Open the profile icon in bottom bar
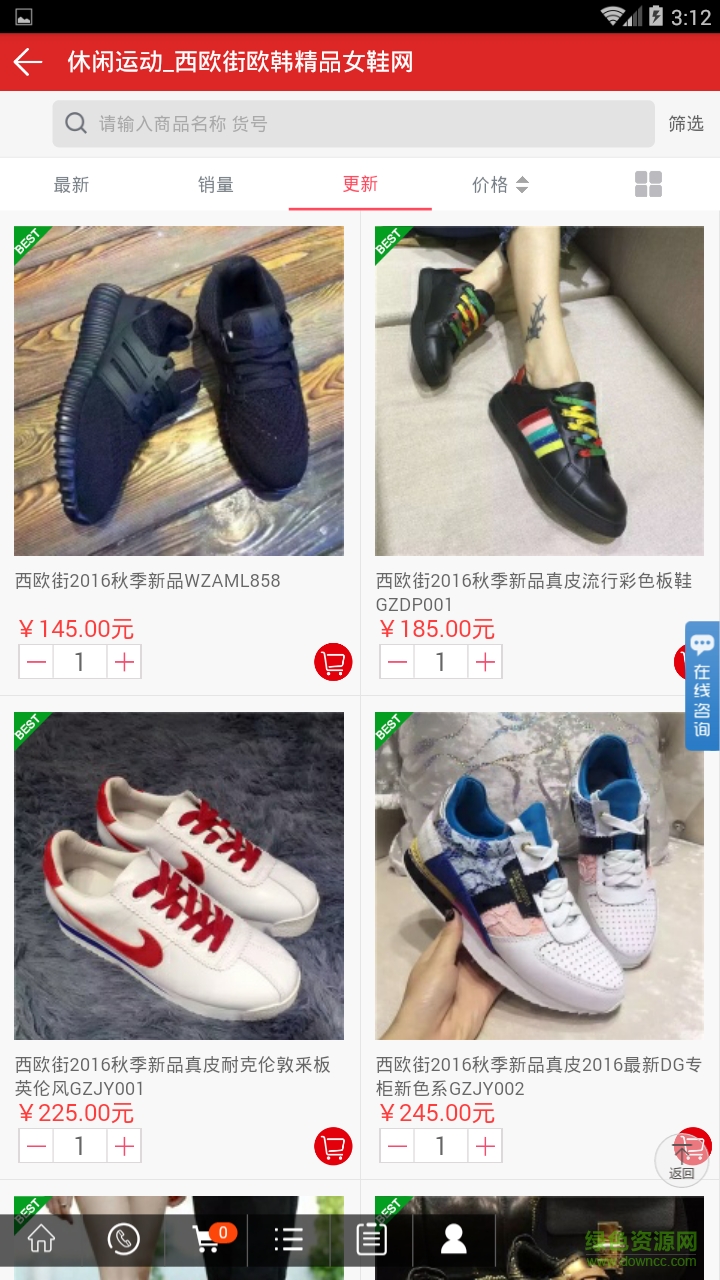Viewport: 720px width, 1280px height. [x=454, y=1239]
